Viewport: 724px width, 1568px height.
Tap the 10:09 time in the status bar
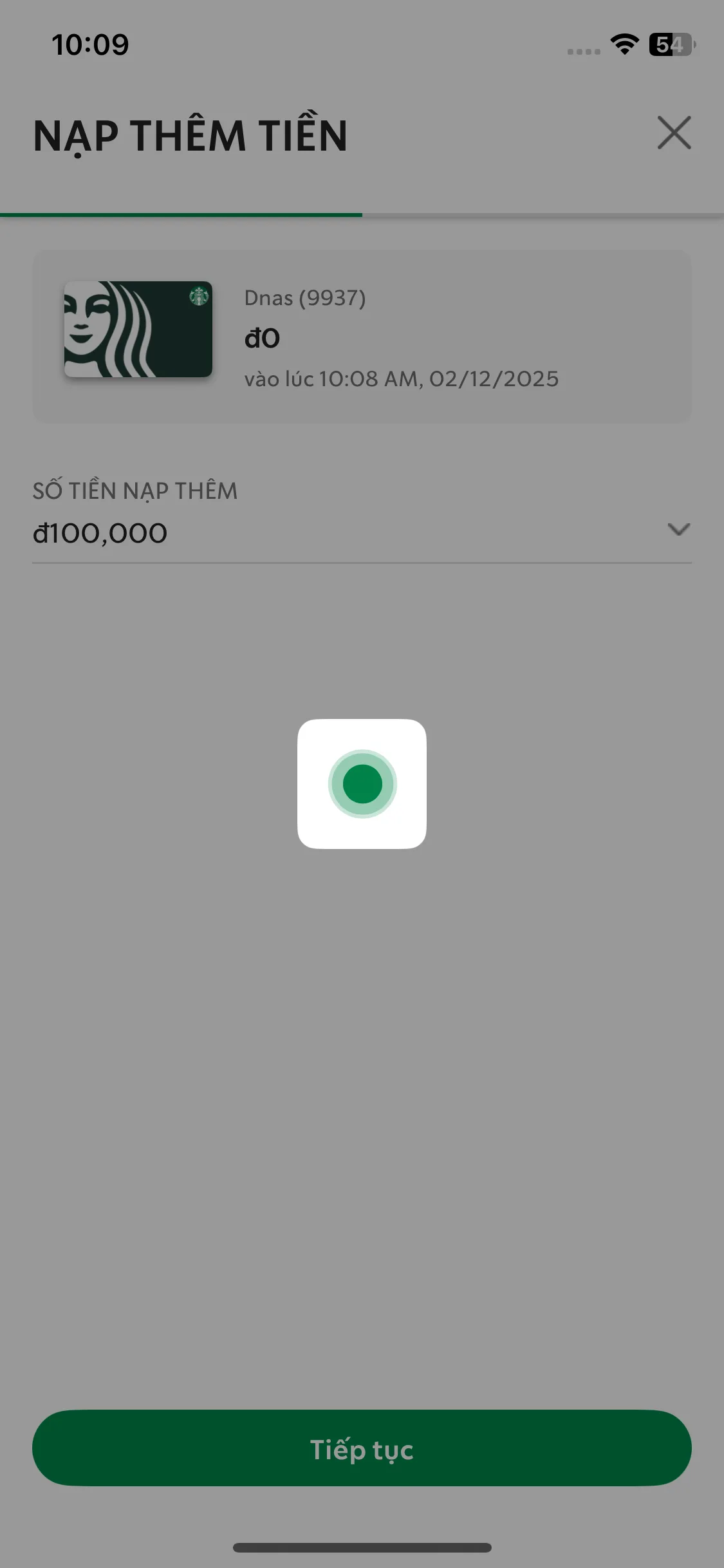click(90, 44)
